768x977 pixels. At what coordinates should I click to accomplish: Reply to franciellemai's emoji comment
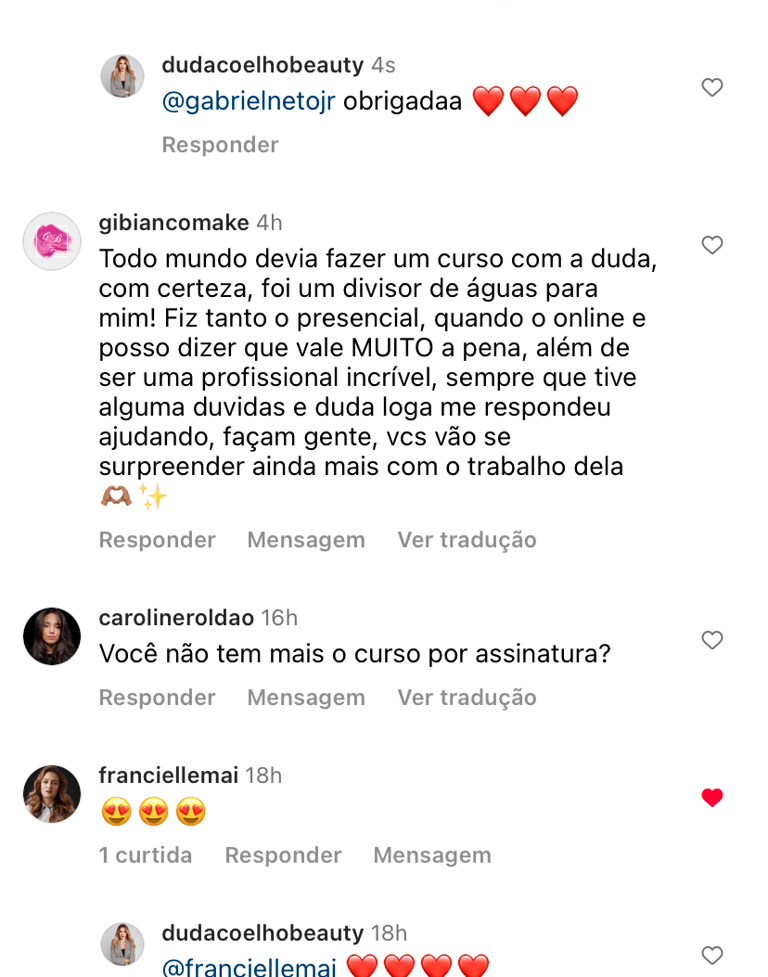(x=283, y=856)
